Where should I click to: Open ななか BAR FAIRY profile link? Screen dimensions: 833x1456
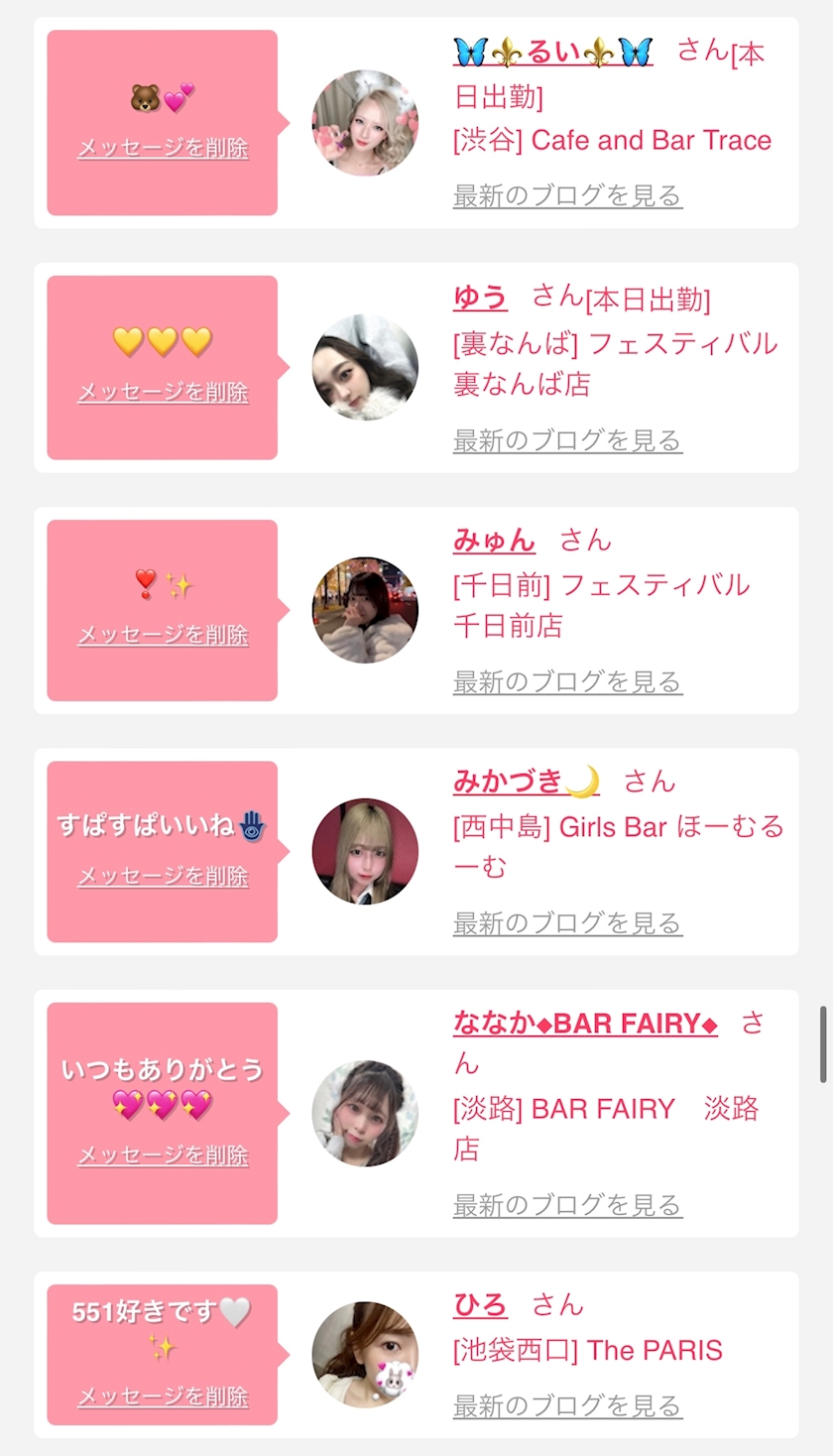585,1024
